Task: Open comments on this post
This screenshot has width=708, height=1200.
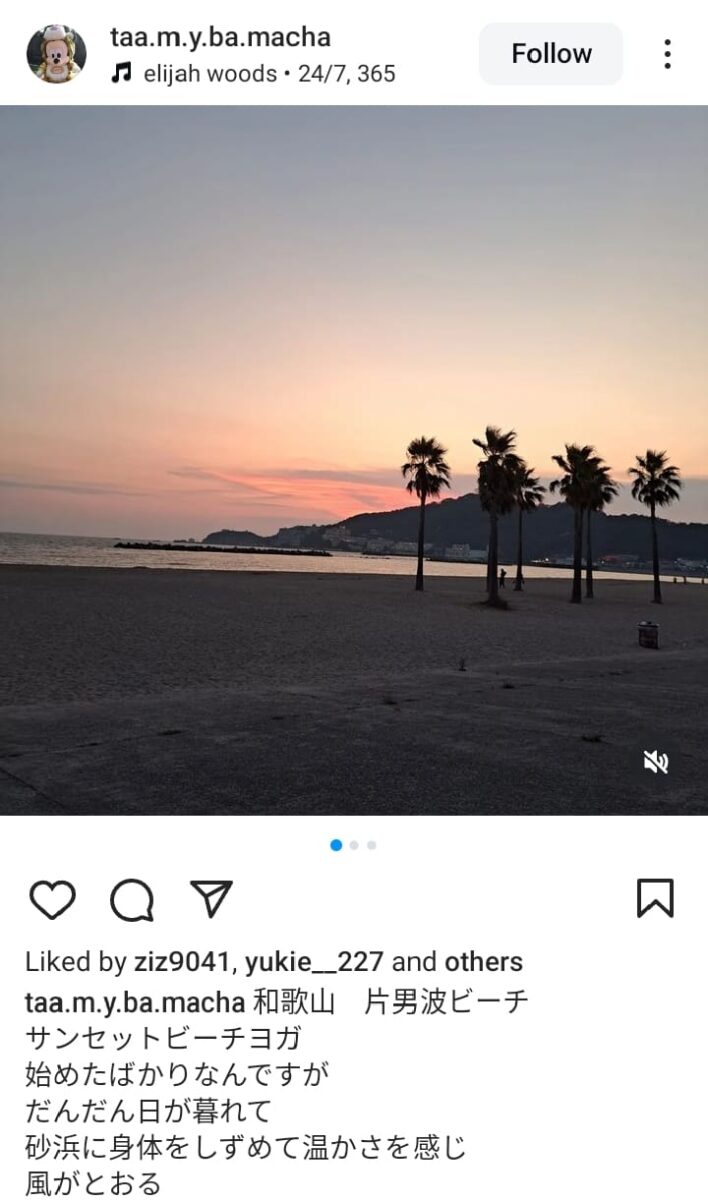Action: pos(132,899)
